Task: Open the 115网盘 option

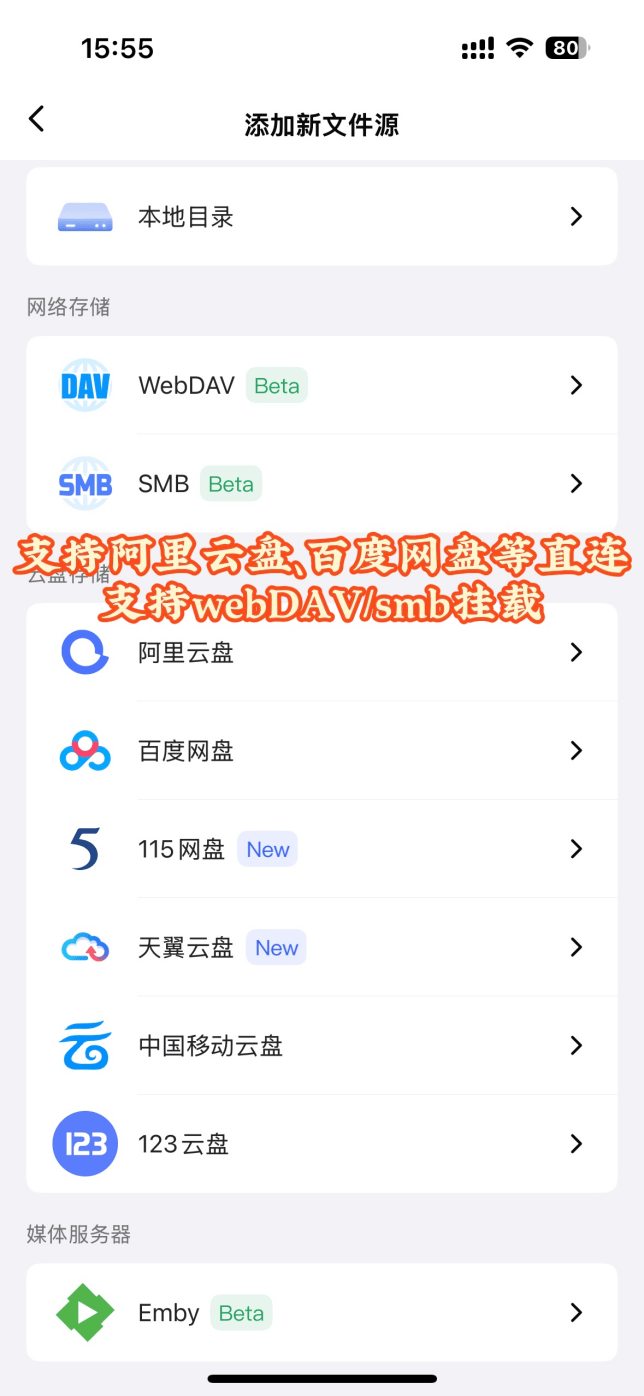Action: (x=321, y=849)
